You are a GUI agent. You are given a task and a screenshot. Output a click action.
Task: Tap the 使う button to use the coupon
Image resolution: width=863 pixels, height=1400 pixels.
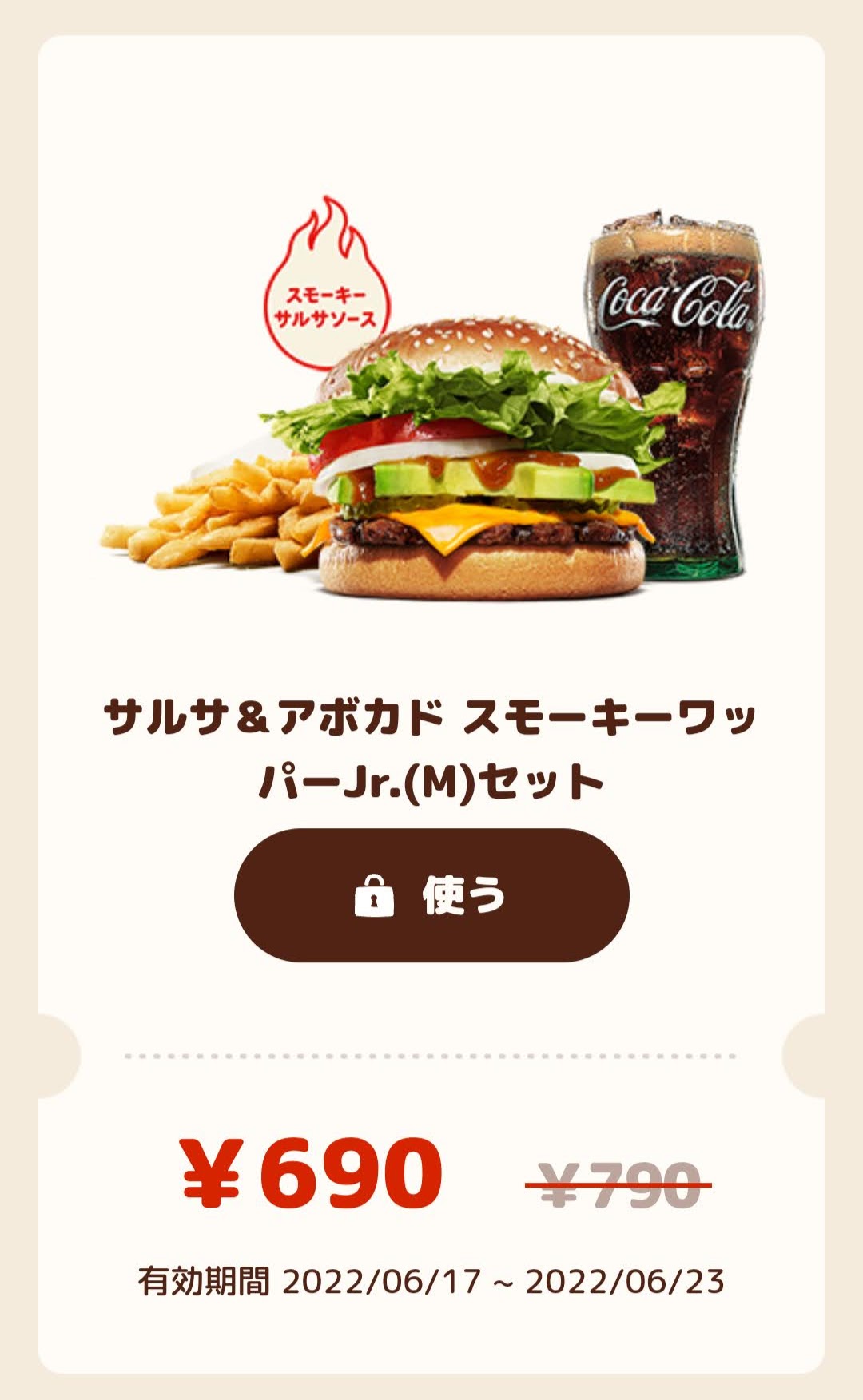tap(431, 895)
